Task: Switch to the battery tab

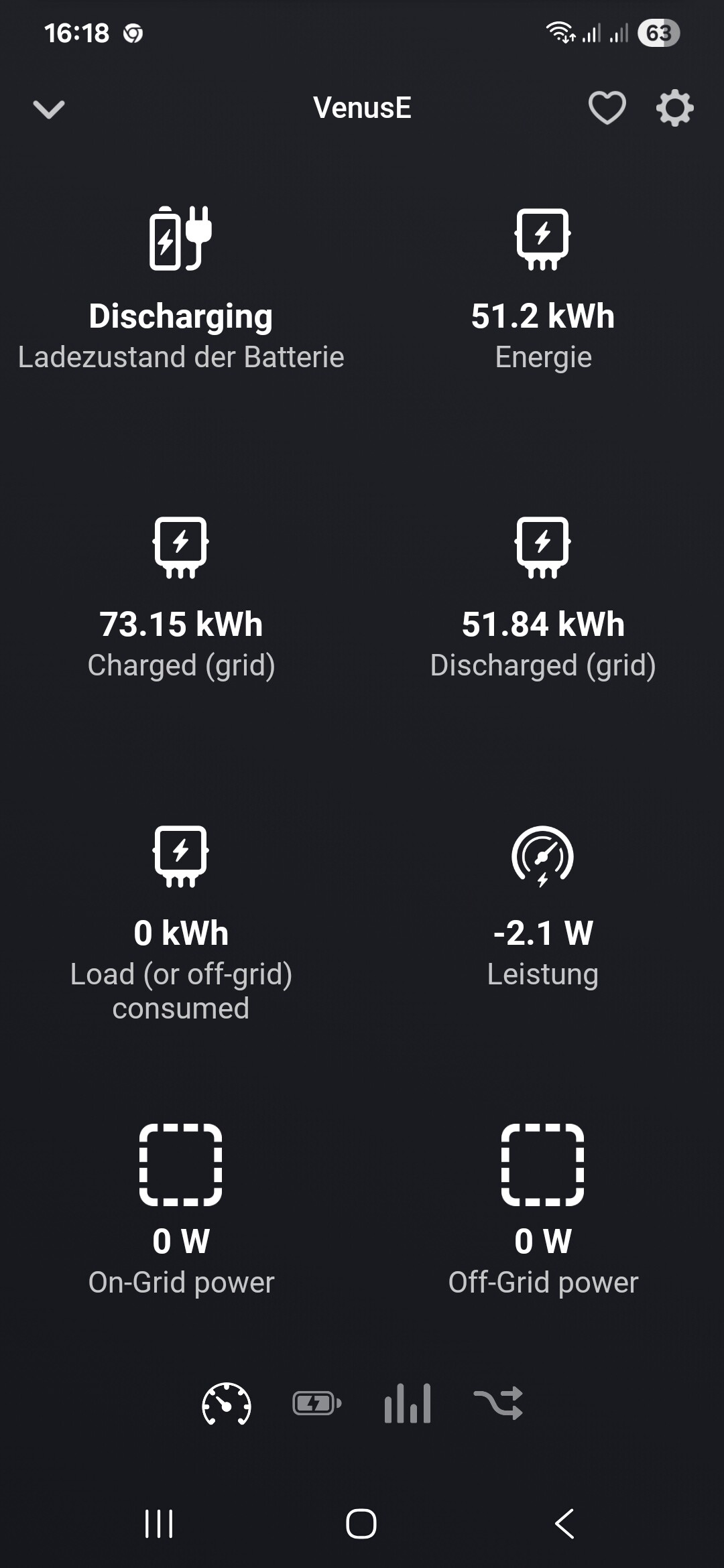Action: point(317,1403)
